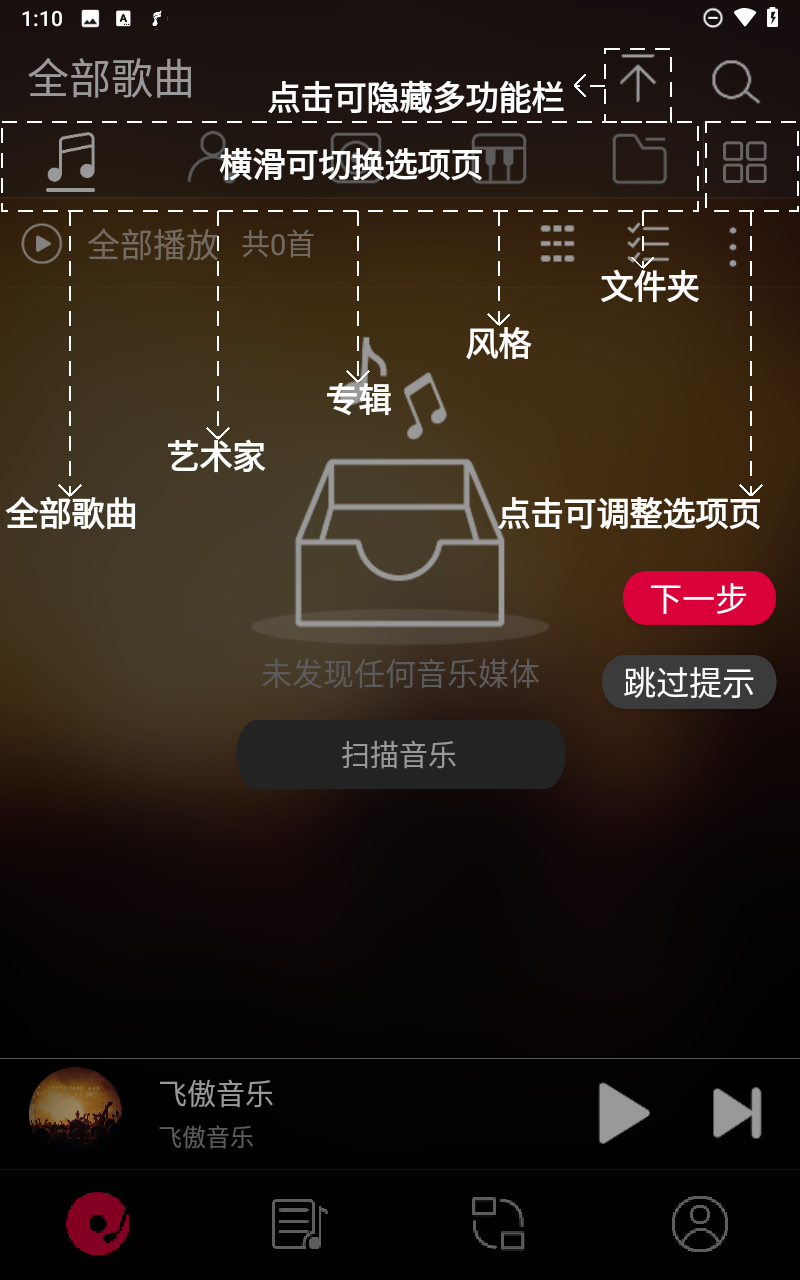
Task: Switch to the genre piano tab
Action: click(x=498, y=158)
